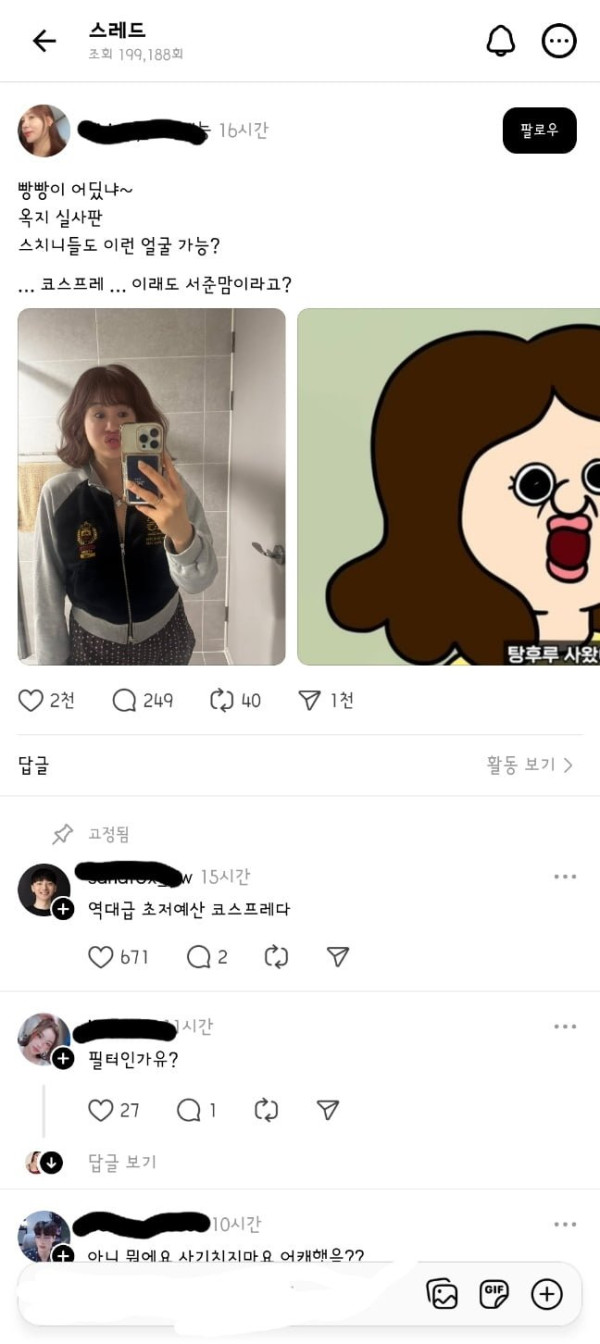Open 활동 보기
The width and height of the screenshot is (600, 1344).
[x=529, y=765]
